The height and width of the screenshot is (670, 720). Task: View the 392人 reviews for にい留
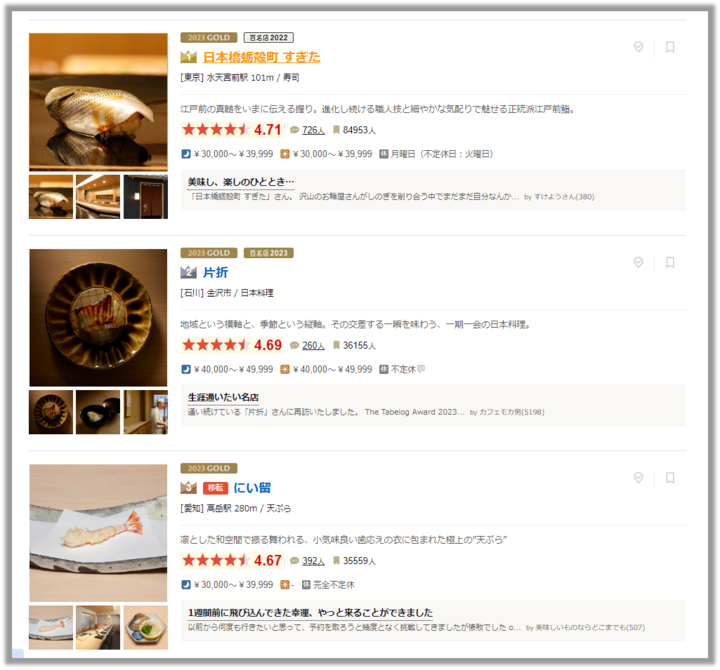pyautogui.click(x=313, y=561)
